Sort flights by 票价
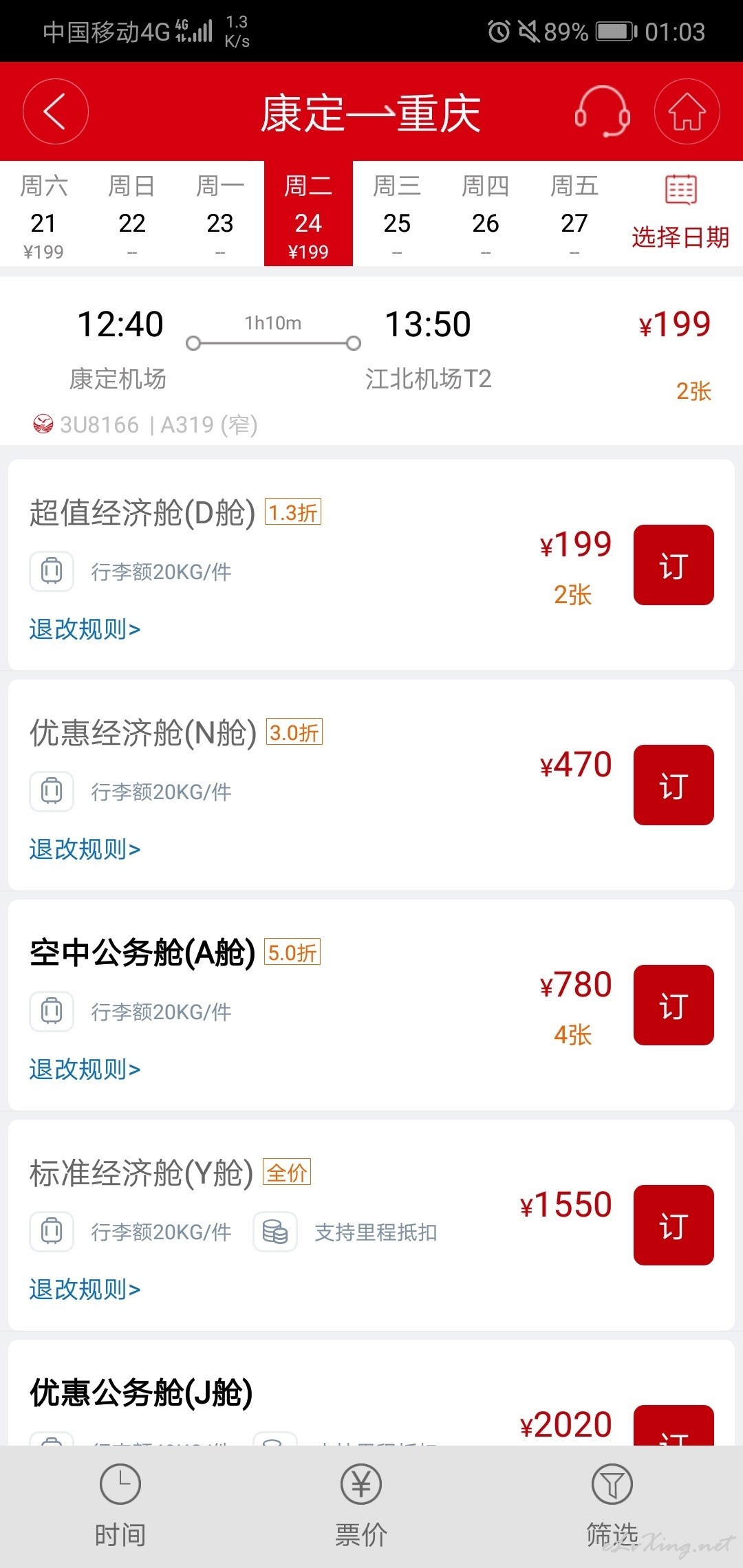Image resolution: width=743 pixels, height=1568 pixels. point(361,1506)
